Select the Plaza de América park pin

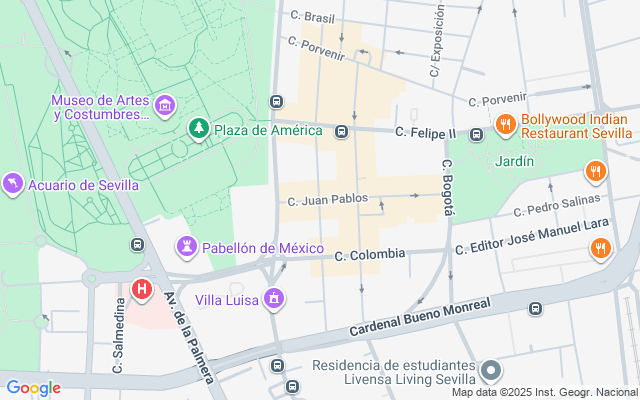(199, 130)
